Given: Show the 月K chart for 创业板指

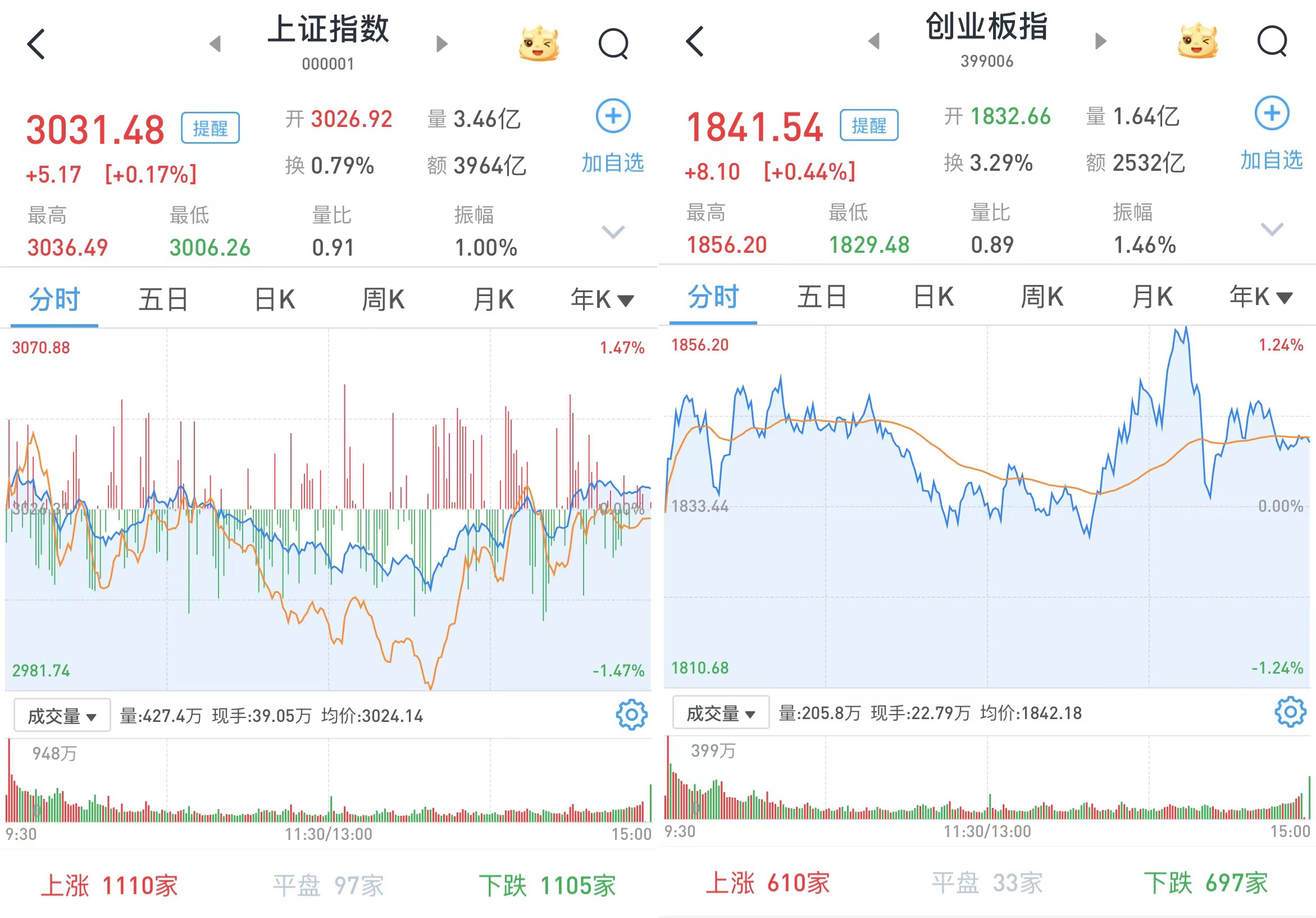Looking at the screenshot, I should click(1152, 297).
